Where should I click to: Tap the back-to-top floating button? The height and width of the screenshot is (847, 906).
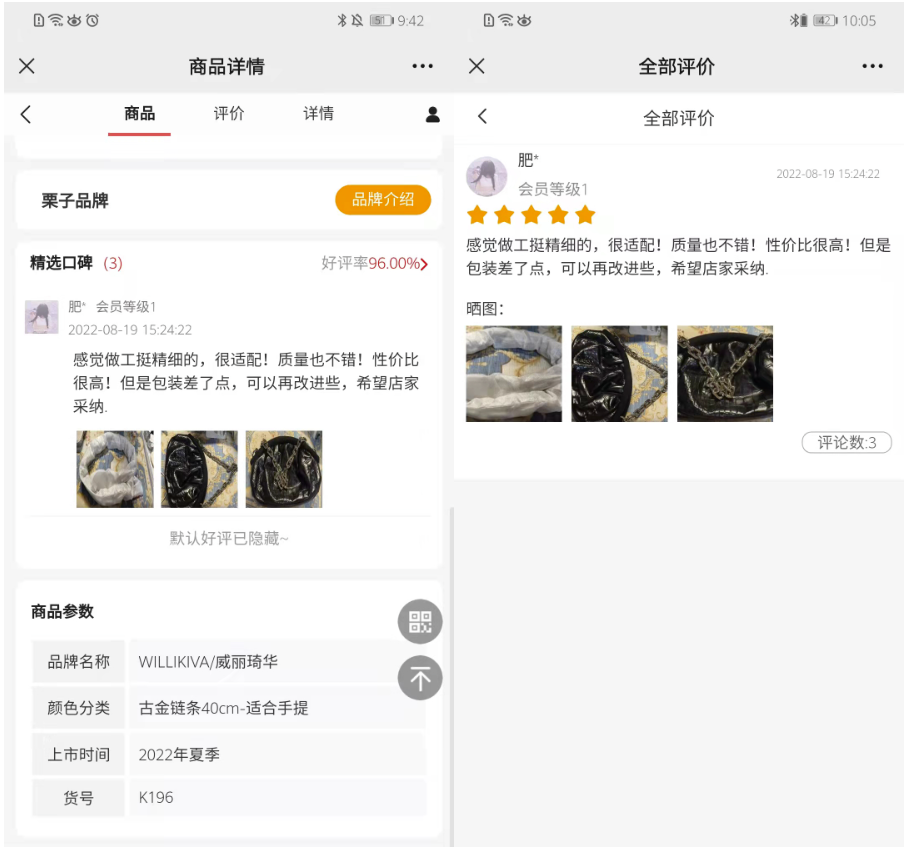coord(420,679)
